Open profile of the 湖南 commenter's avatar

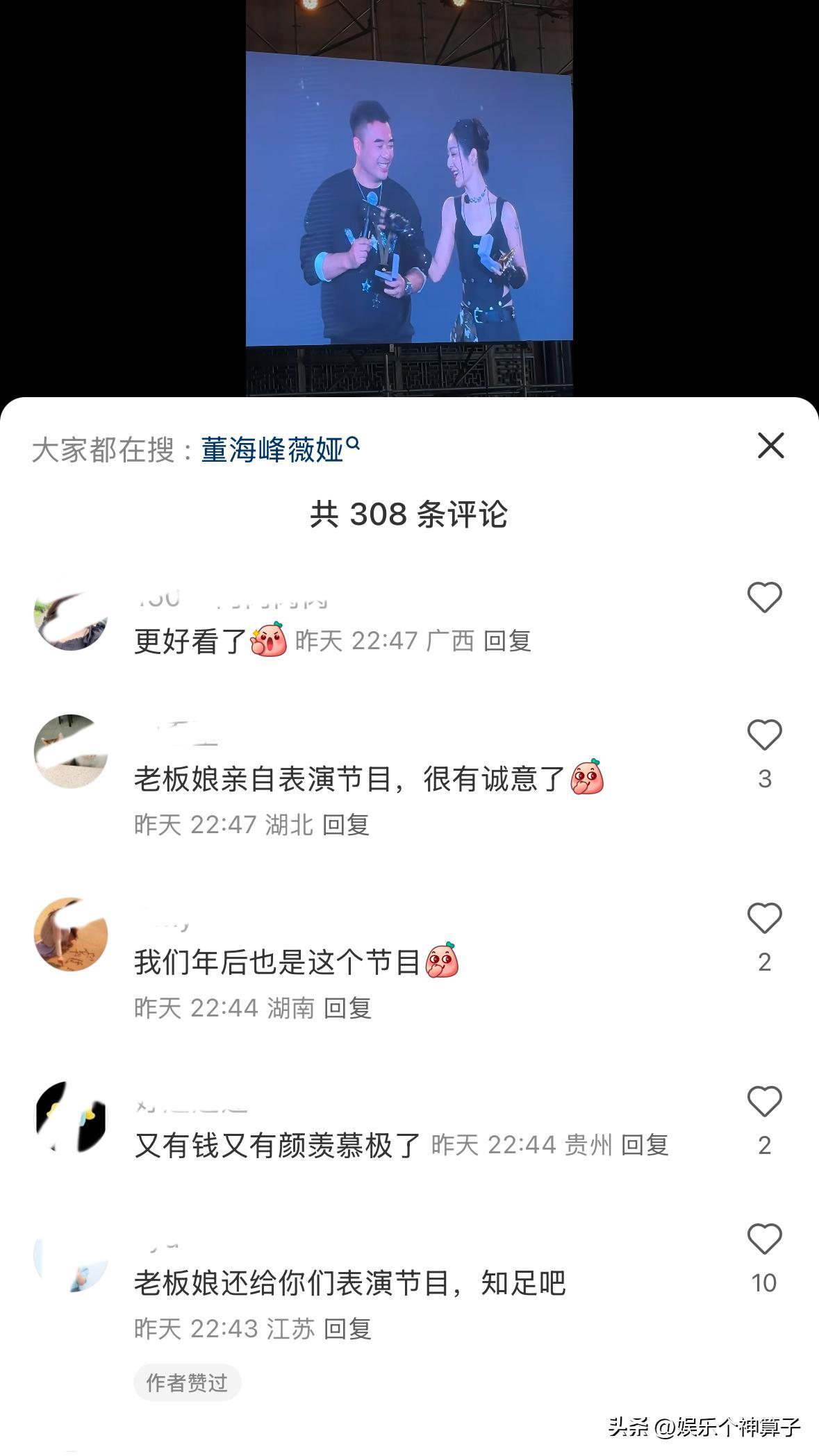click(71, 935)
